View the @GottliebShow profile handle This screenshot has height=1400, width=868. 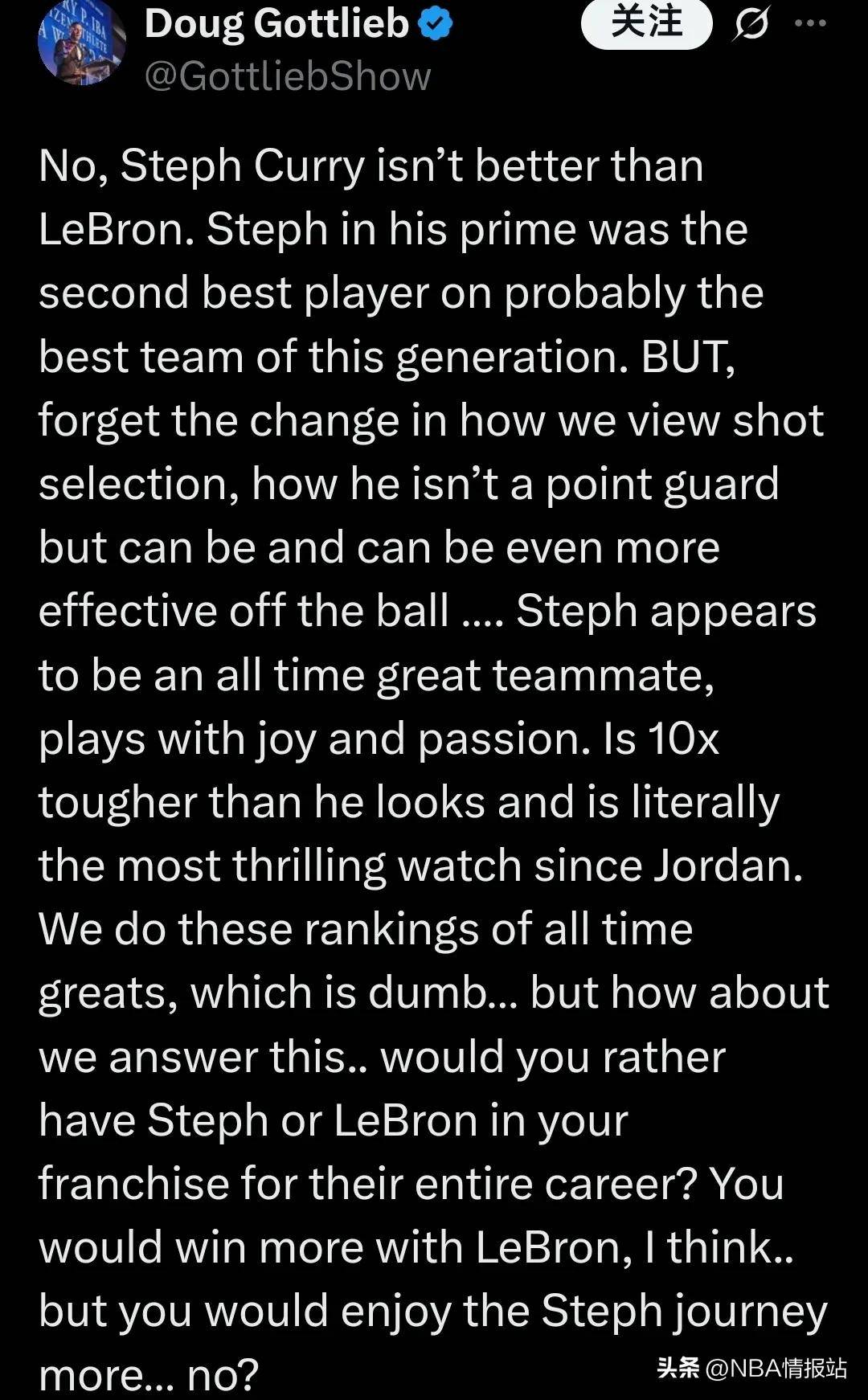(288, 76)
